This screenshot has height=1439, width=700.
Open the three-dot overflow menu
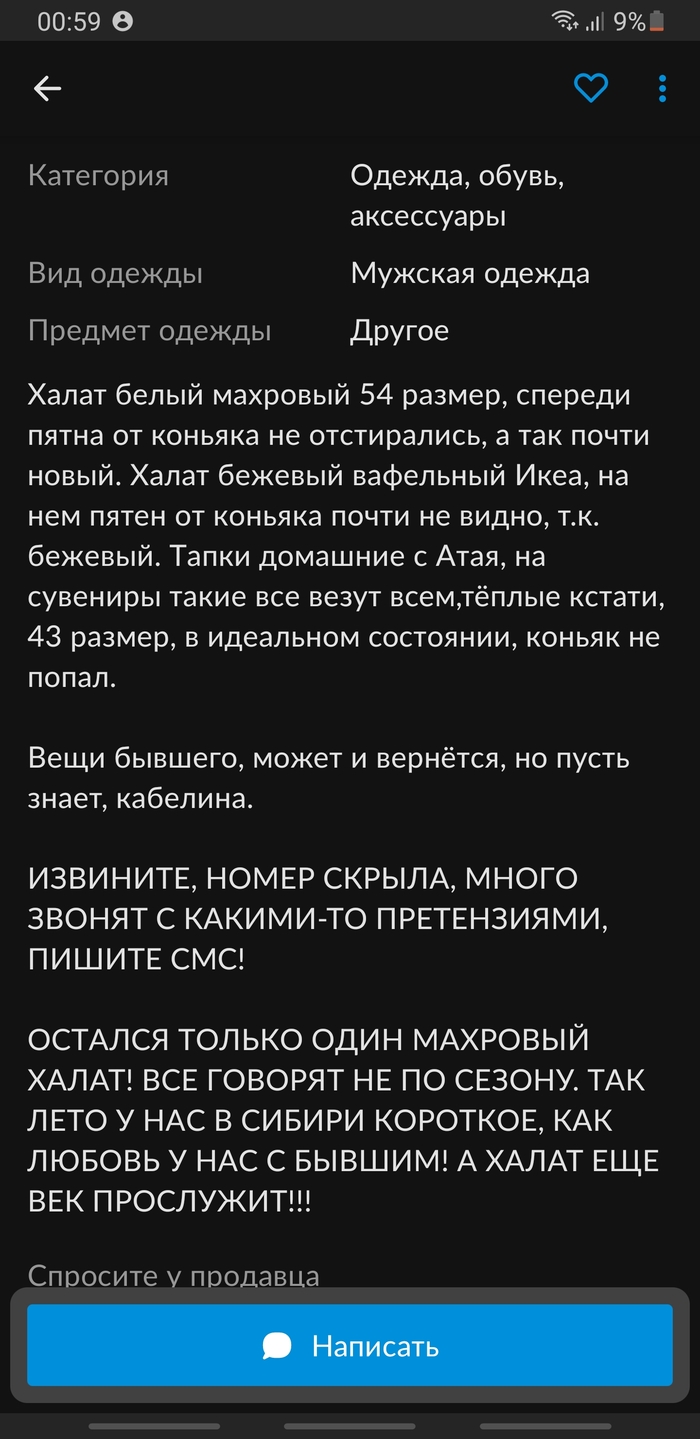[662, 89]
